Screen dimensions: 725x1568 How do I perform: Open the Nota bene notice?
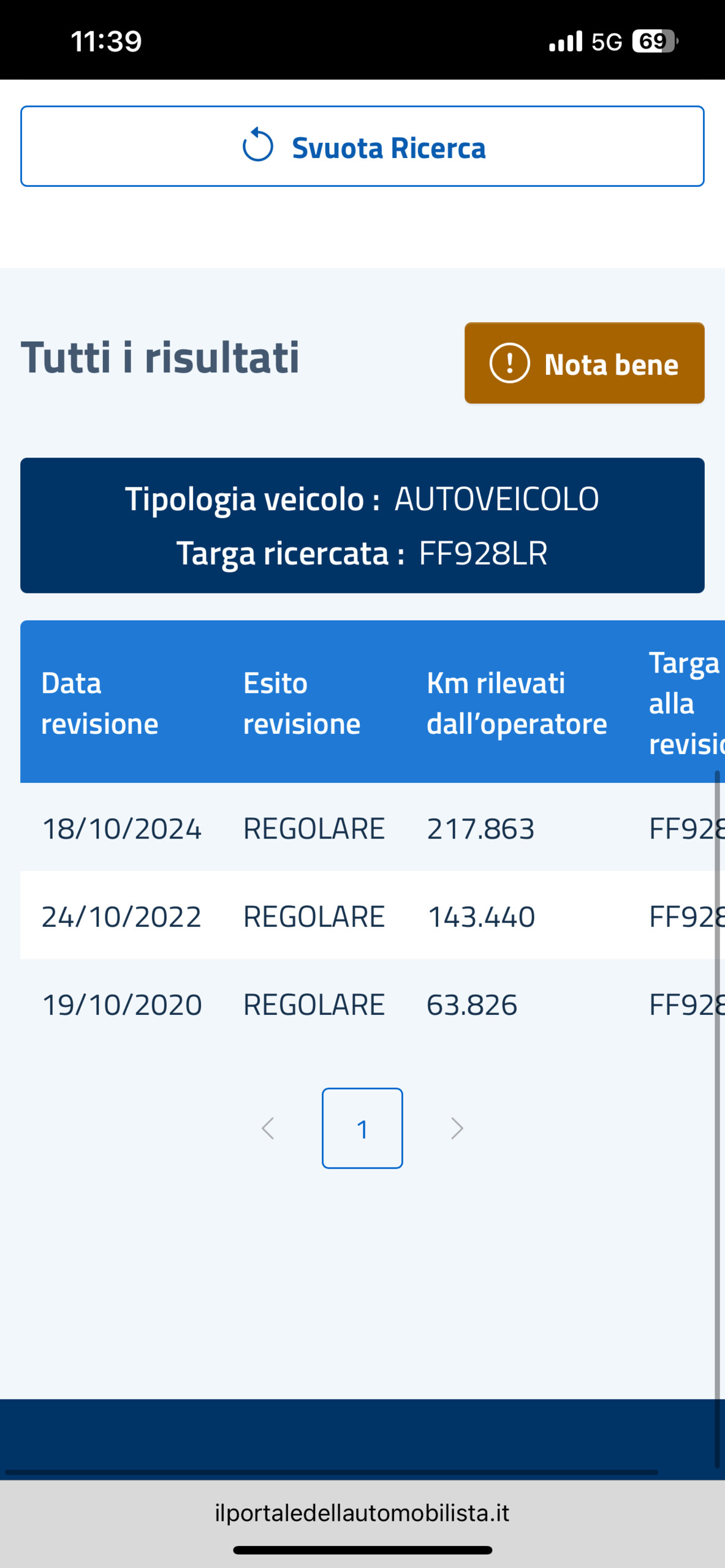584,363
